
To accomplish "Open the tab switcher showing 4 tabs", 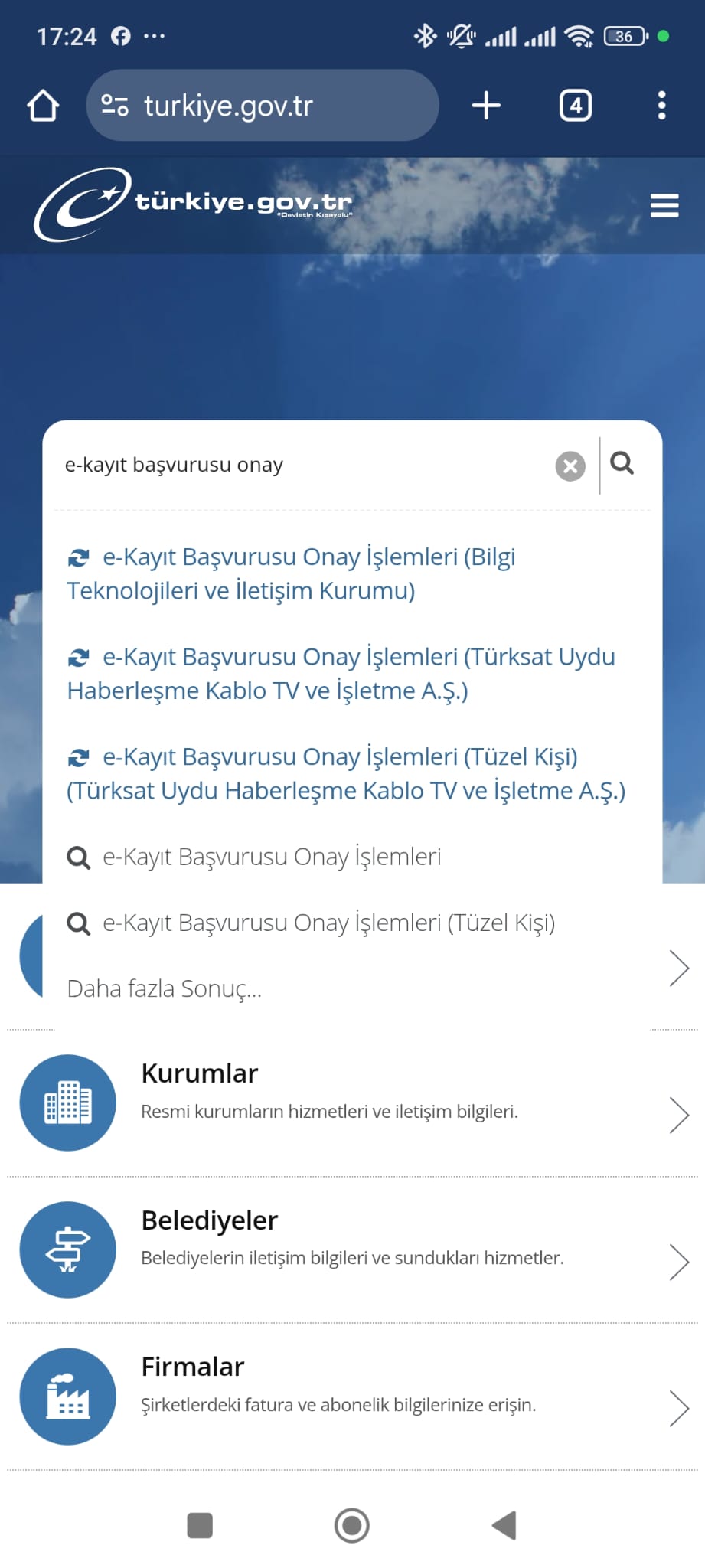I will 576,106.
